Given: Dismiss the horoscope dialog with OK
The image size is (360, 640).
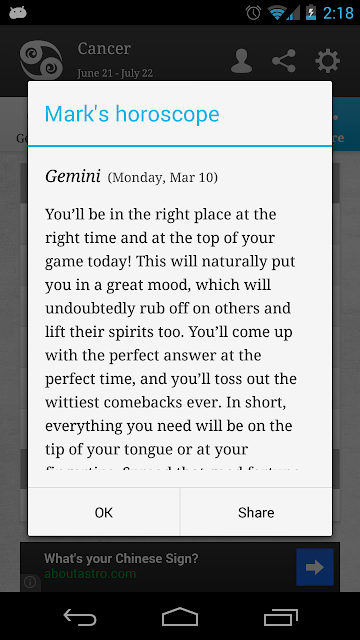Looking at the screenshot, I should tap(104, 512).
